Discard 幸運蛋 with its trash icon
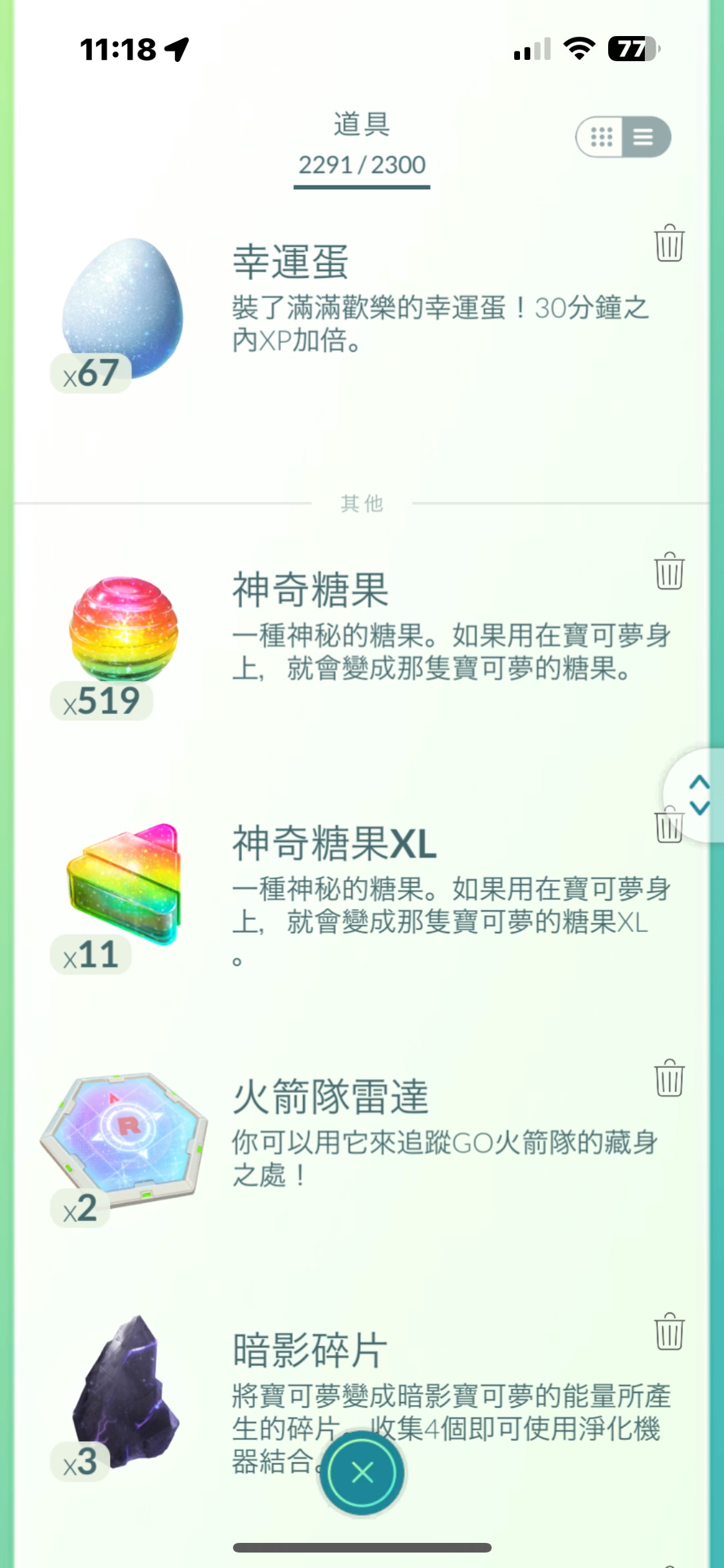 pos(669,243)
